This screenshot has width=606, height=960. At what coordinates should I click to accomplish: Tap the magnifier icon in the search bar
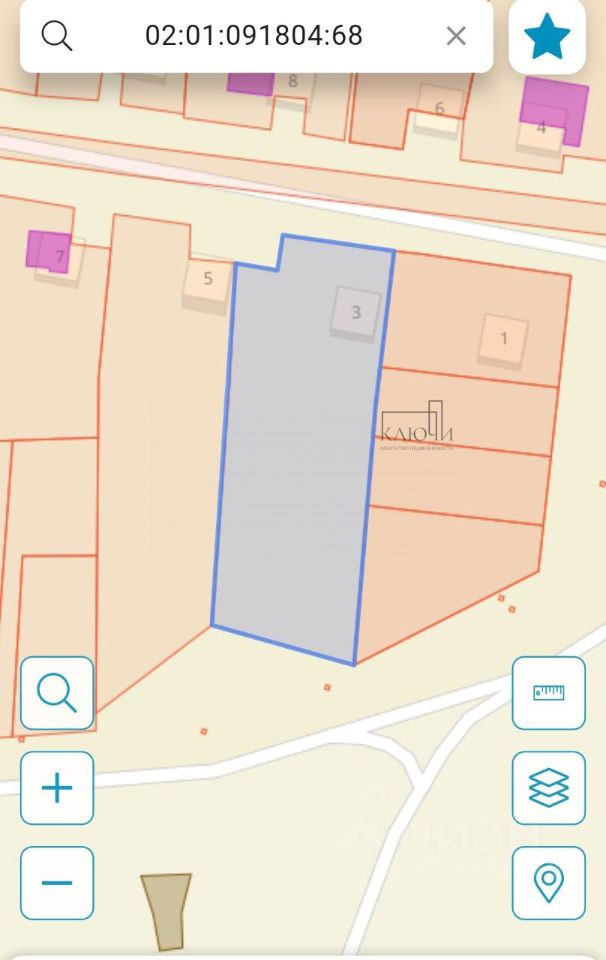(x=56, y=36)
